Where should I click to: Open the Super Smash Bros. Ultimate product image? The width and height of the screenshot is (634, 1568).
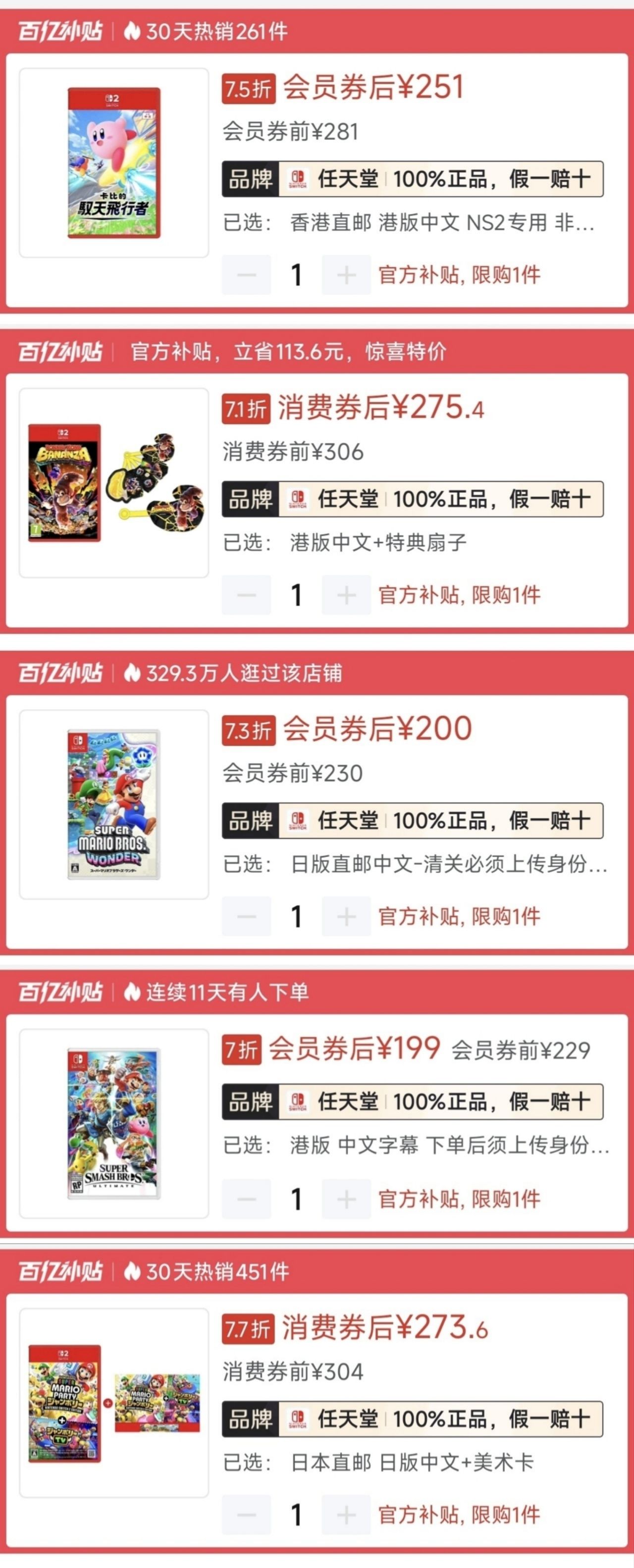114,1123
